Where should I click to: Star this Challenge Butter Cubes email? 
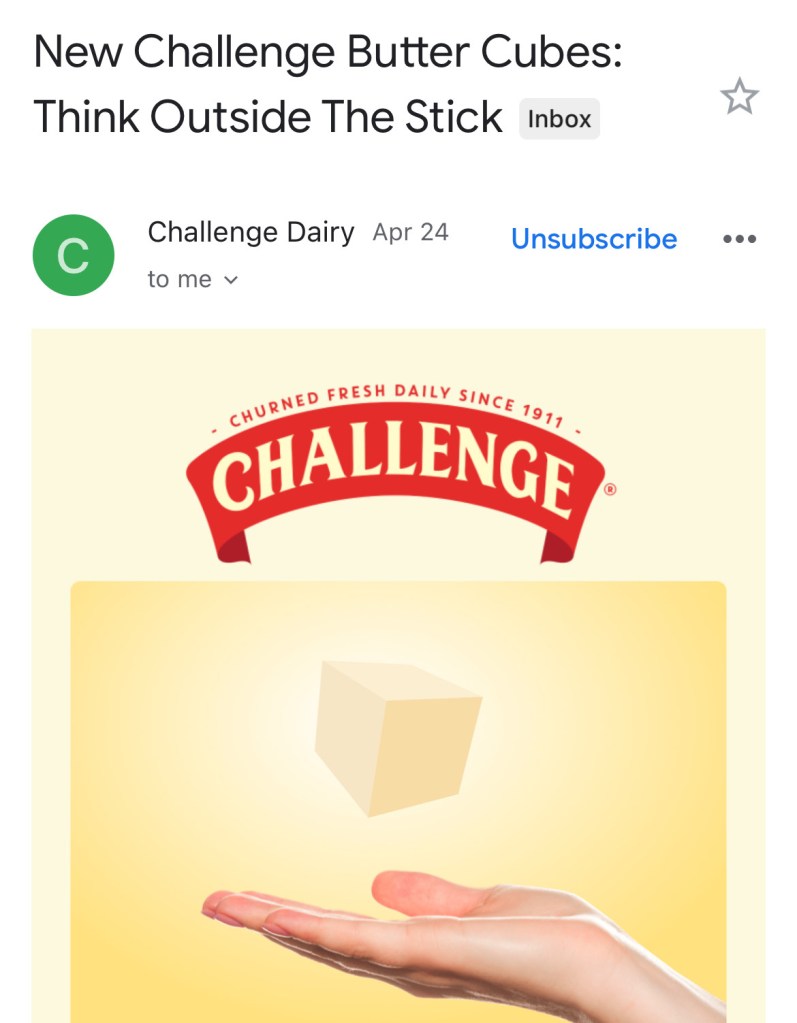coord(739,97)
